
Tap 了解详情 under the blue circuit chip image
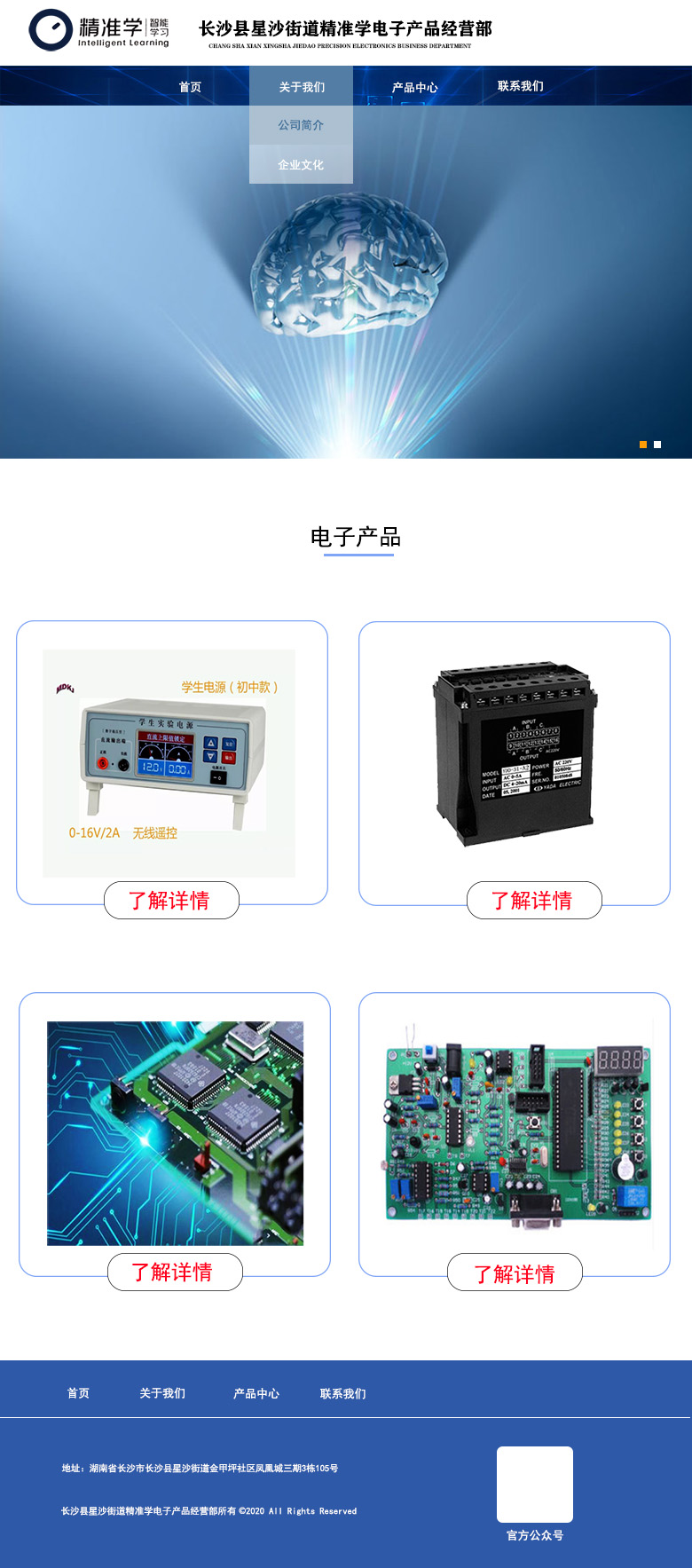click(x=175, y=1272)
